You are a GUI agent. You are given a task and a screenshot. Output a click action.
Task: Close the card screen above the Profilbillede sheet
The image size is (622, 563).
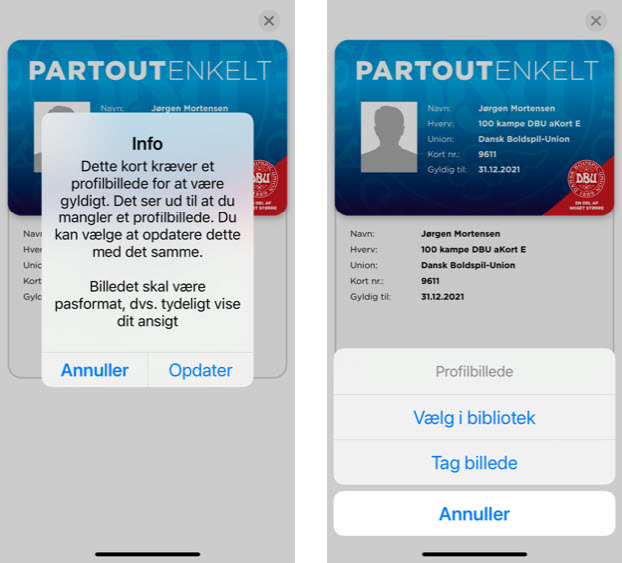(596, 21)
